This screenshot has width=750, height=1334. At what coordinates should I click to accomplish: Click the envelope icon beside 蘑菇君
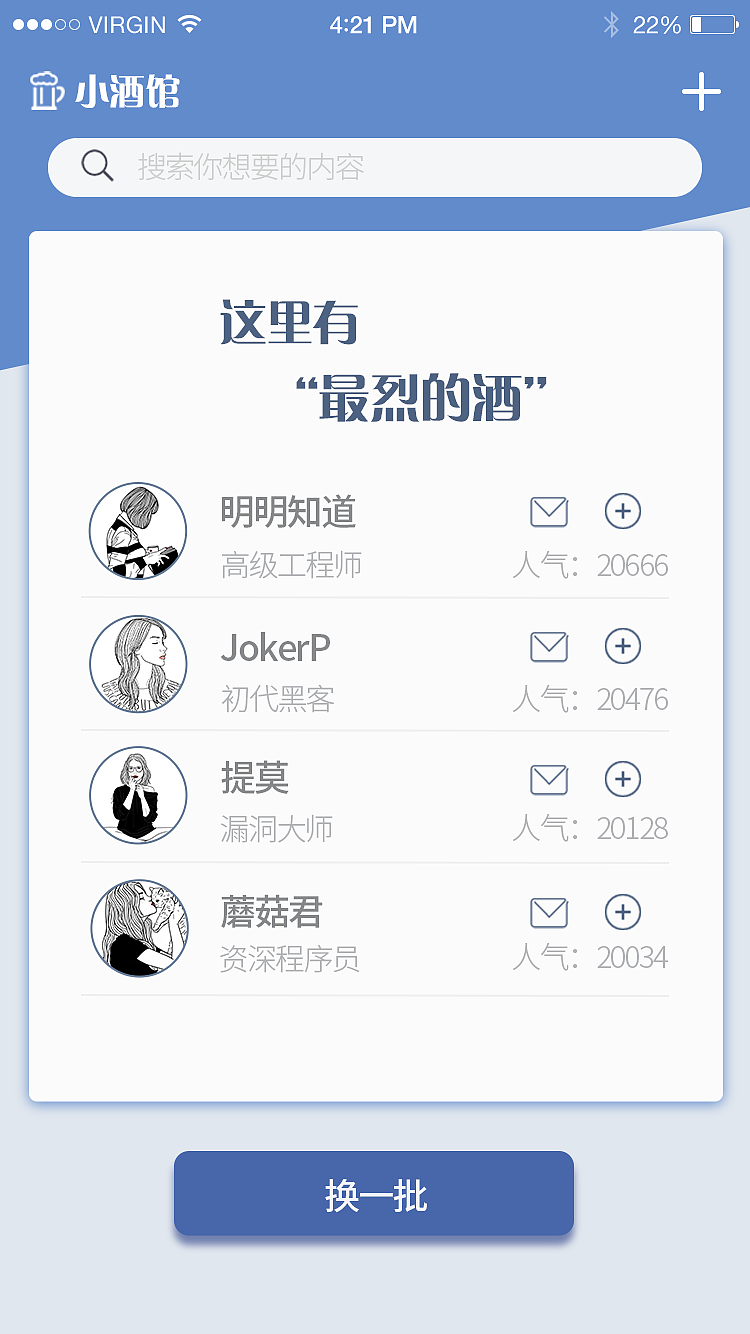(x=548, y=912)
